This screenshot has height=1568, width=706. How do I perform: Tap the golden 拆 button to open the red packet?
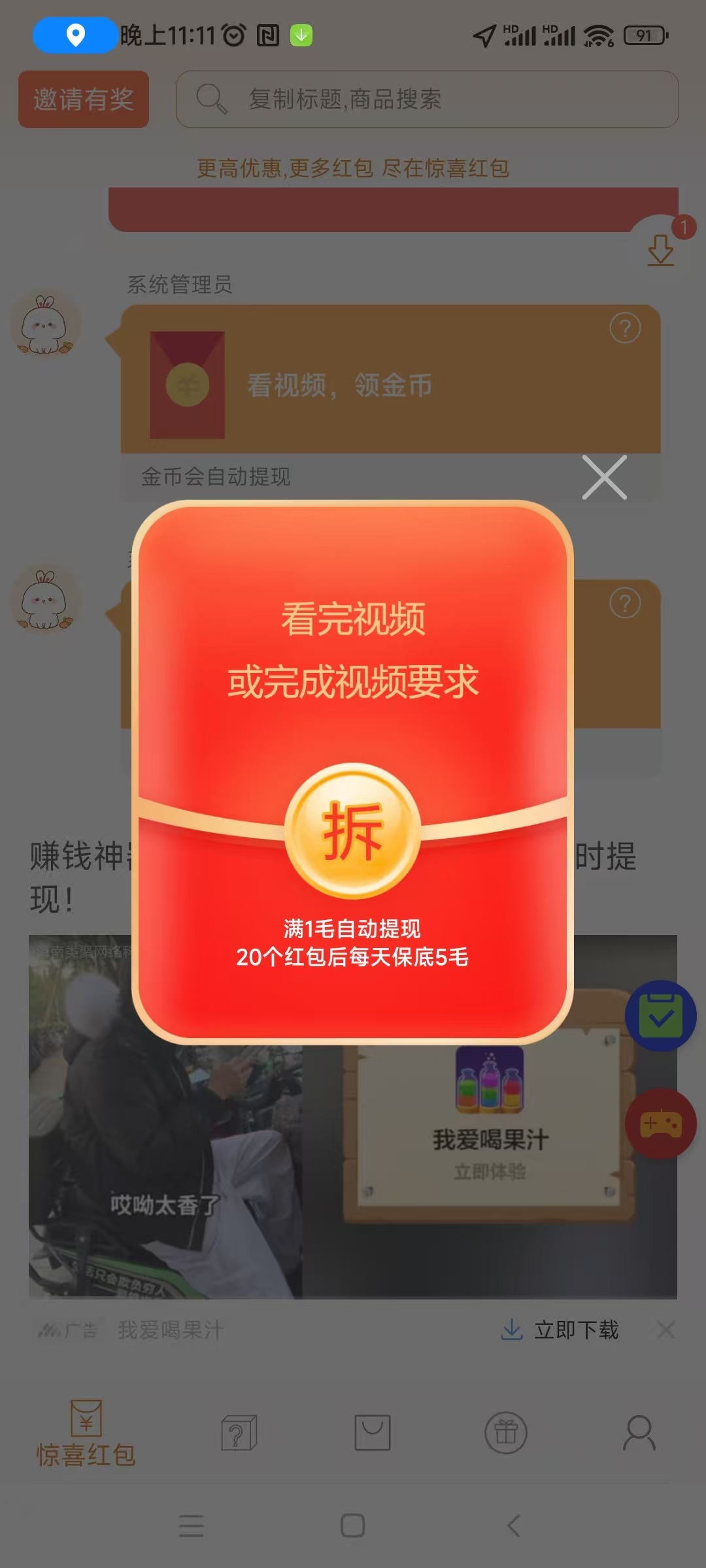click(x=353, y=830)
